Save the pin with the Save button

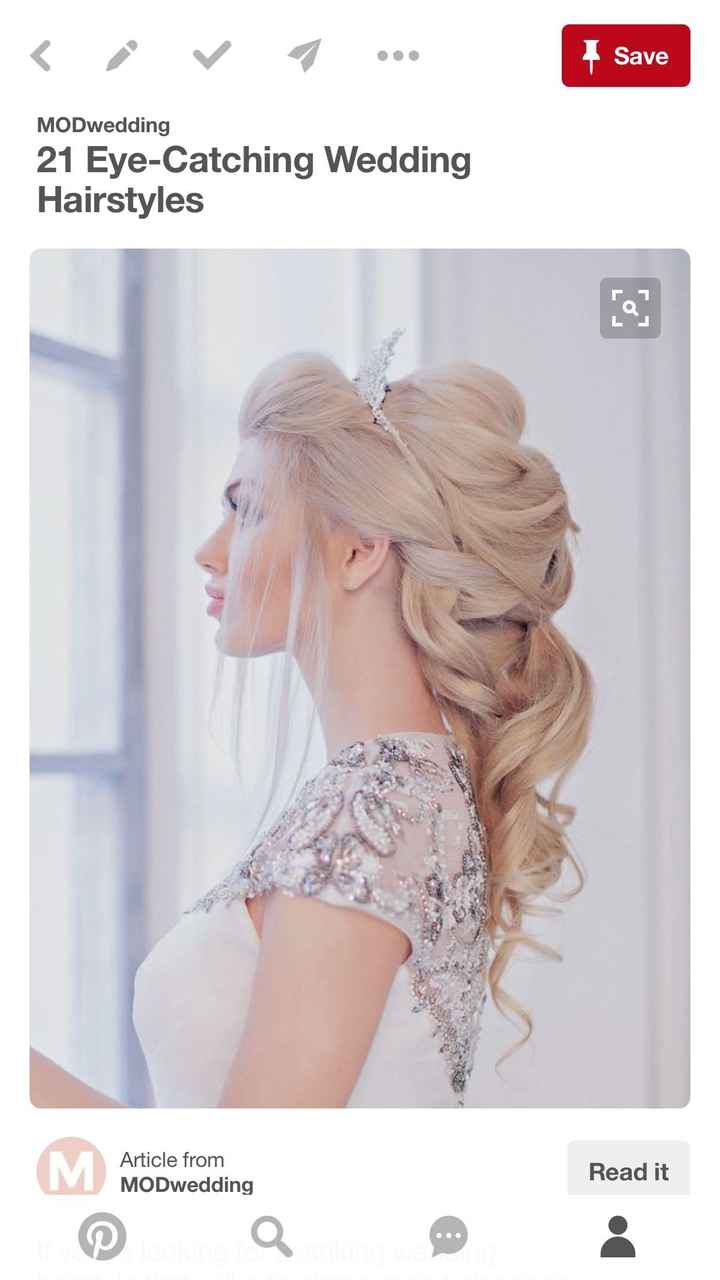coord(626,56)
